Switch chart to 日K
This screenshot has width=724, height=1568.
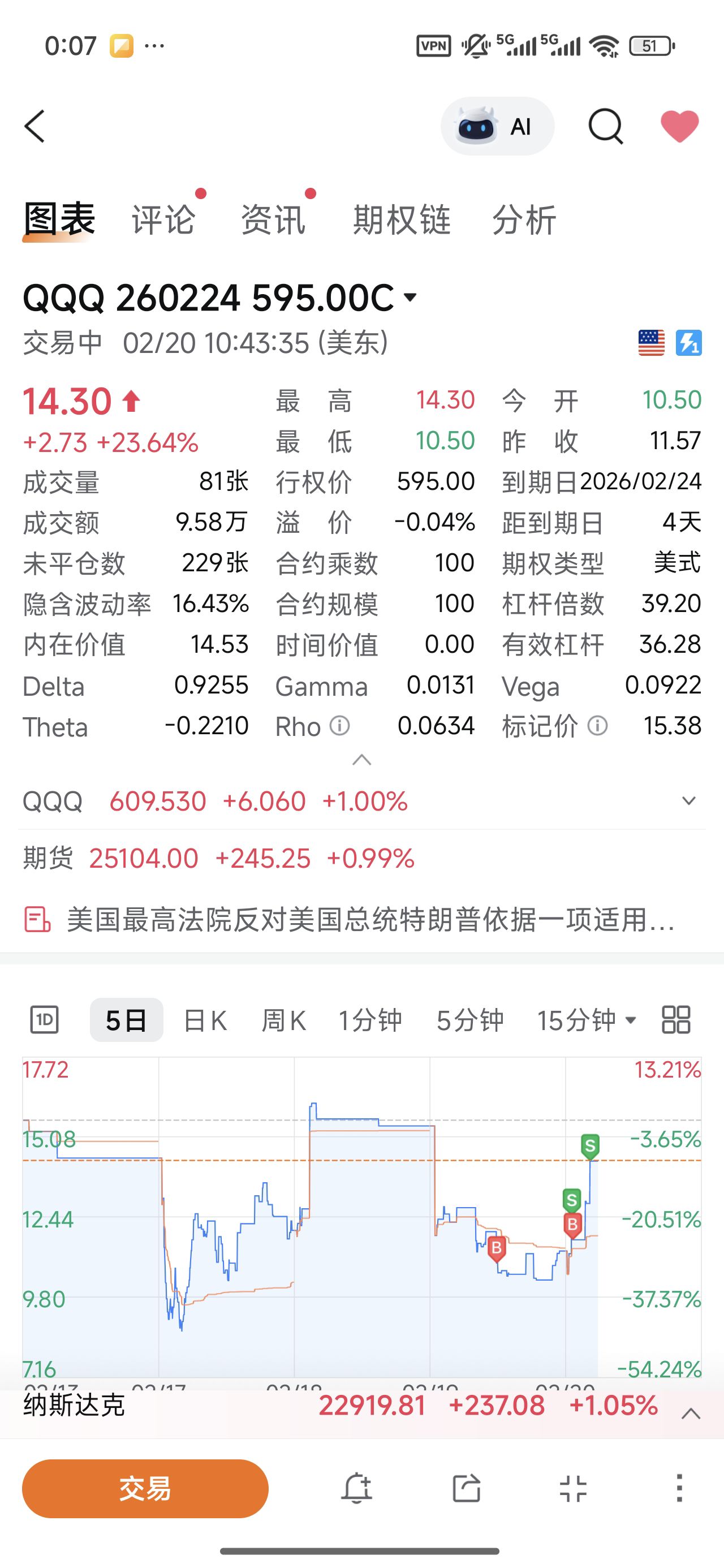205,1020
